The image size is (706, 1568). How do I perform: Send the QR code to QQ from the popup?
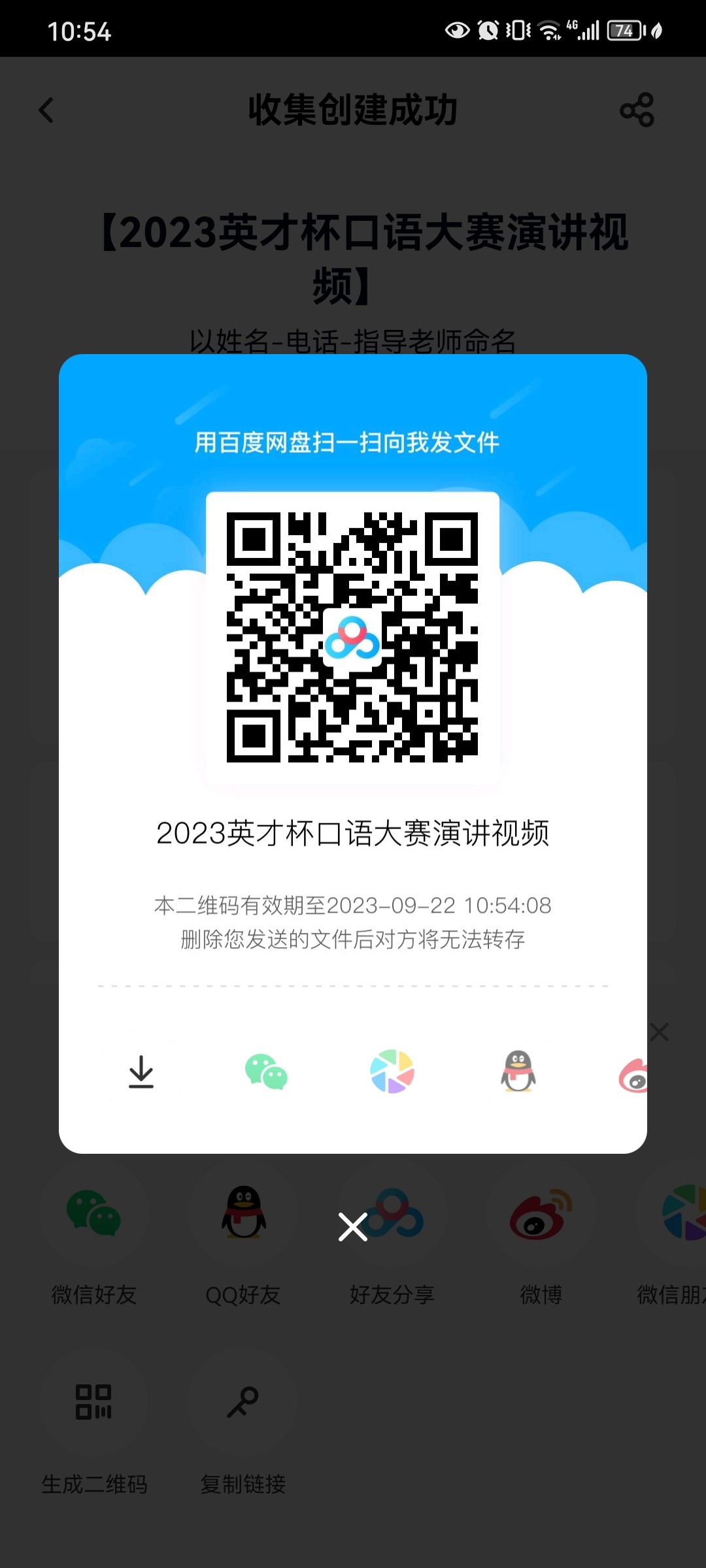pyautogui.click(x=518, y=1071)
